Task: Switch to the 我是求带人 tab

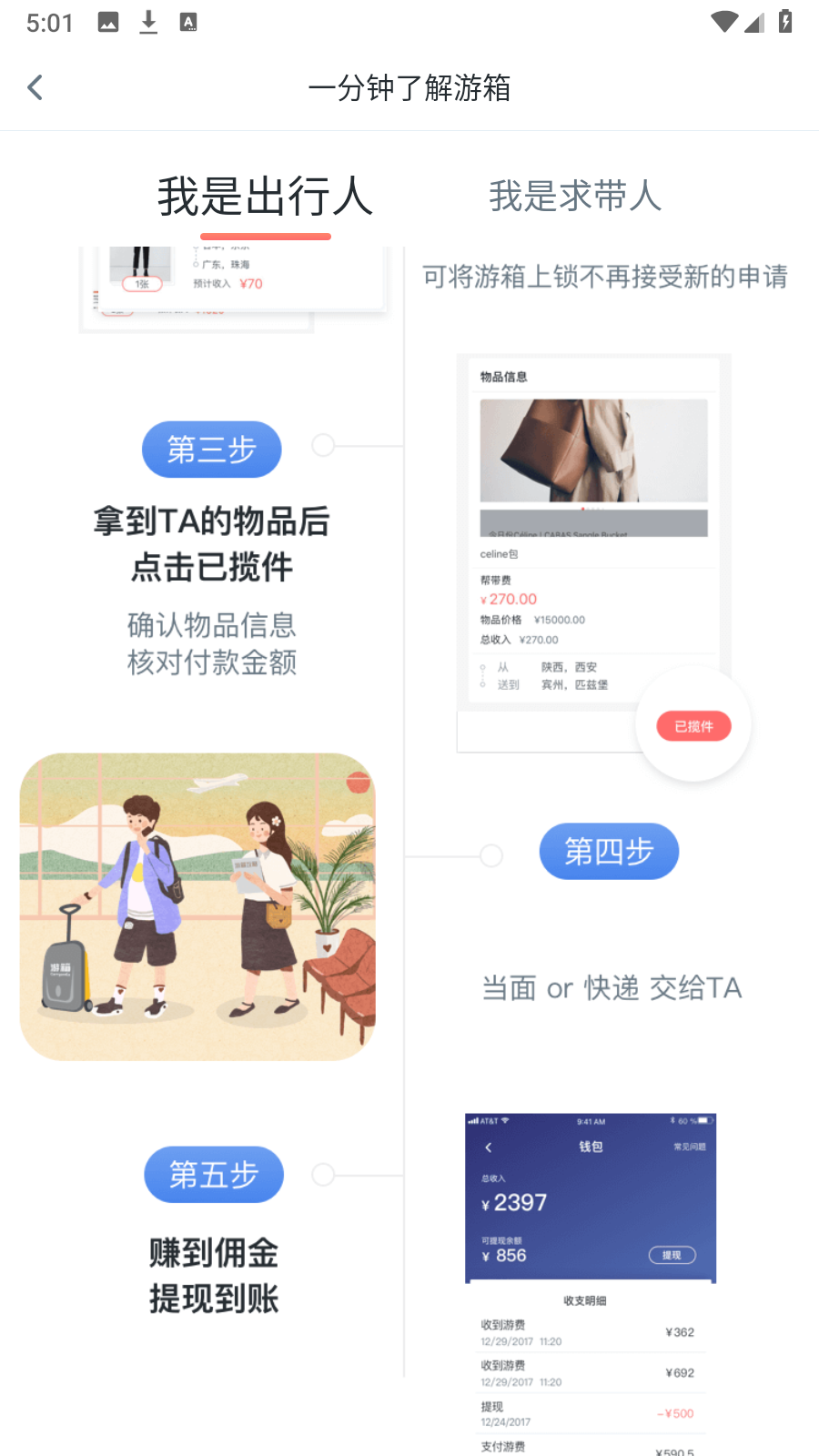Action: pos(574,196)
